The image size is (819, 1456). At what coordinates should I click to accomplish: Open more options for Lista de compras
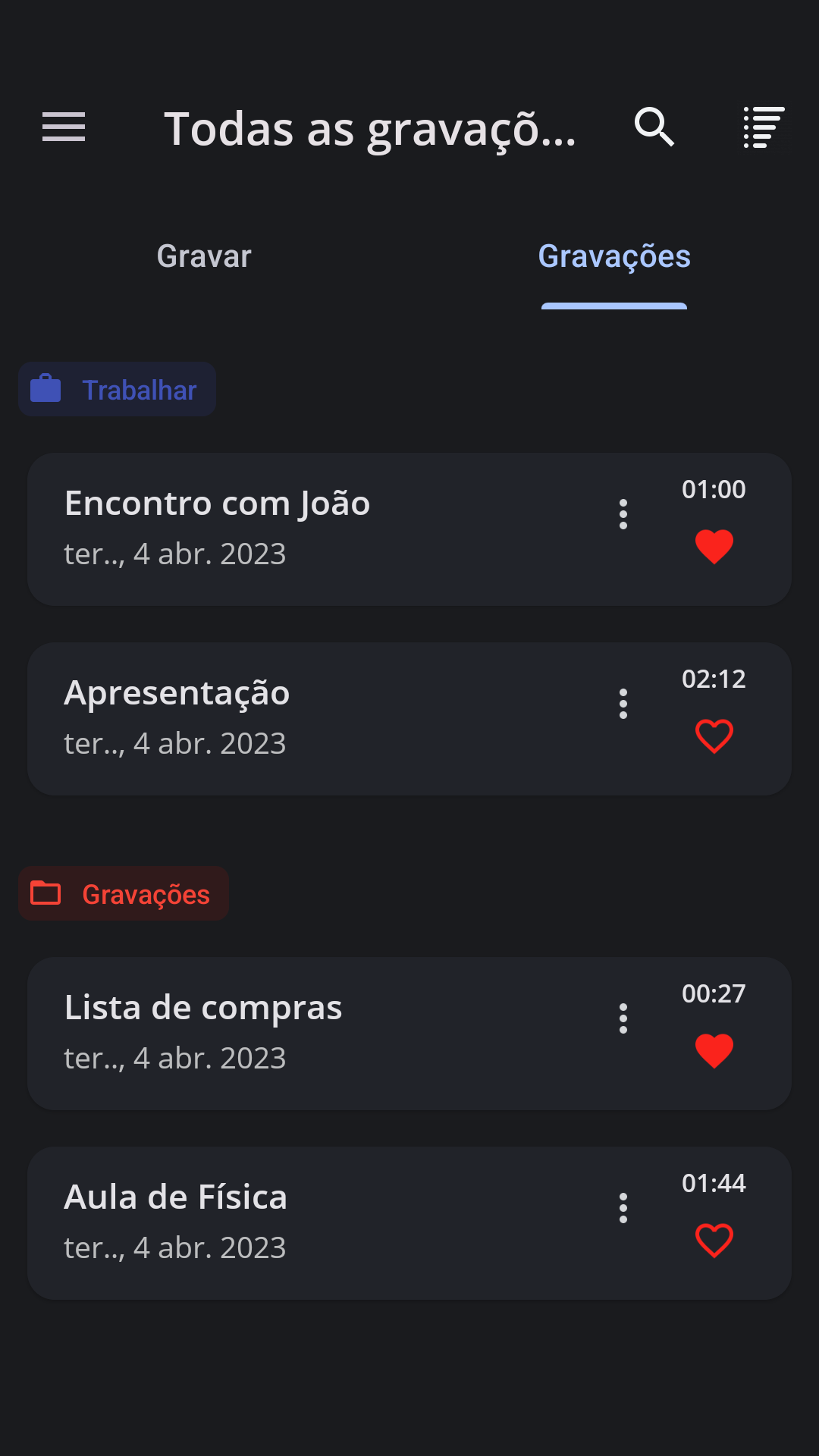coord(623,1018)
